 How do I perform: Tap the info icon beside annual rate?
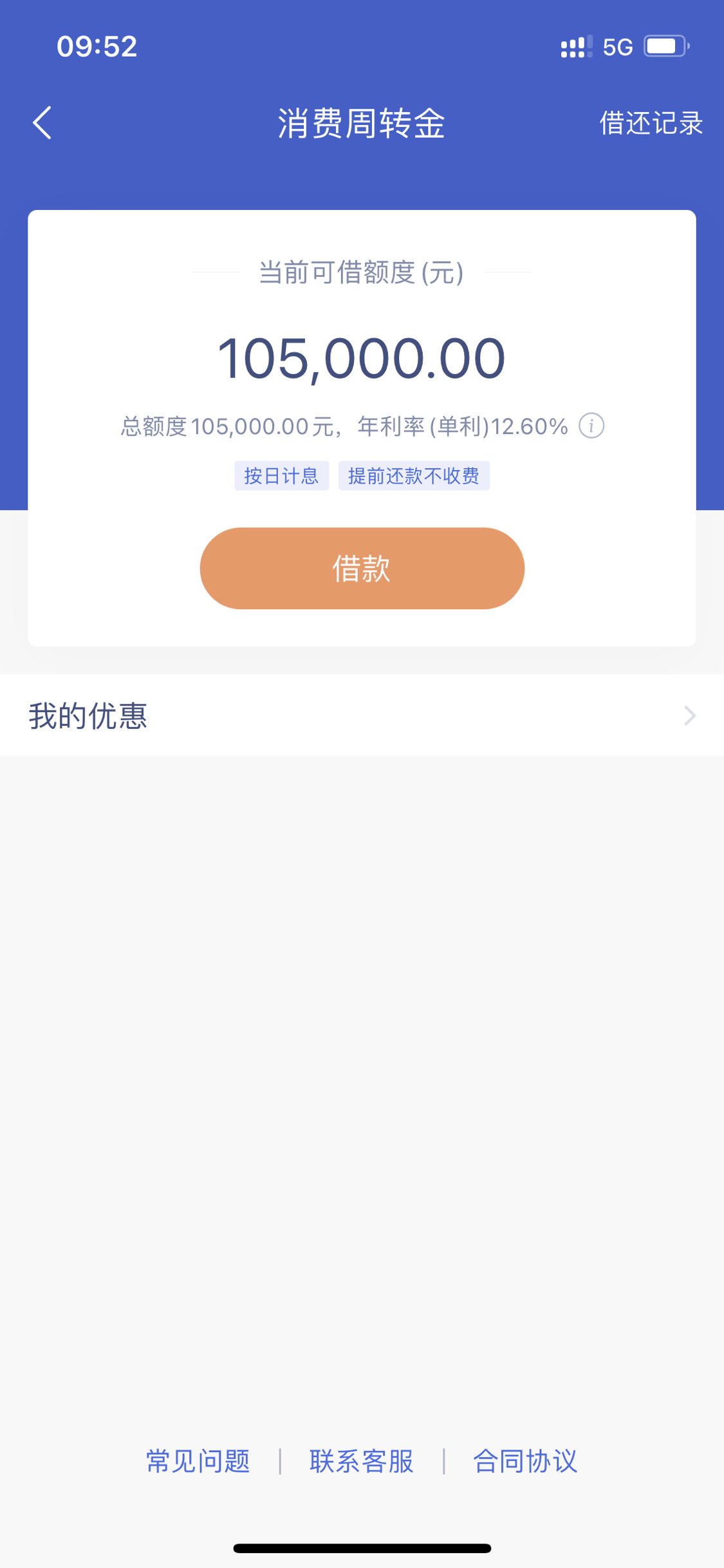click(x=591, y=426)
